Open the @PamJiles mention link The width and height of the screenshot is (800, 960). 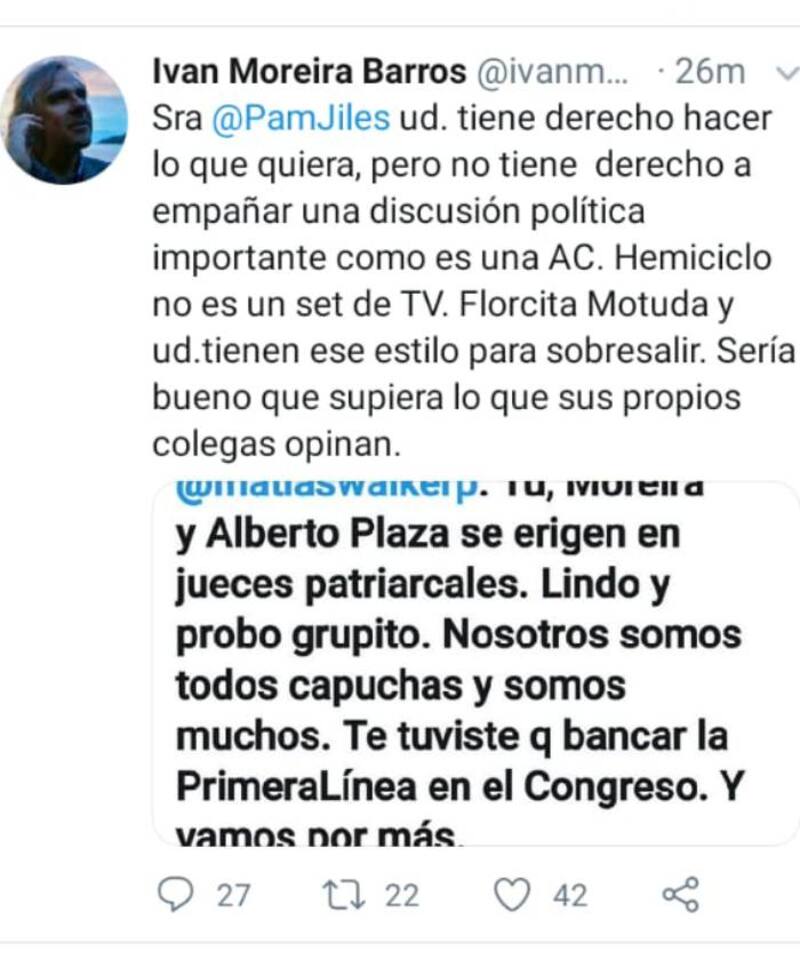point(300,119)
